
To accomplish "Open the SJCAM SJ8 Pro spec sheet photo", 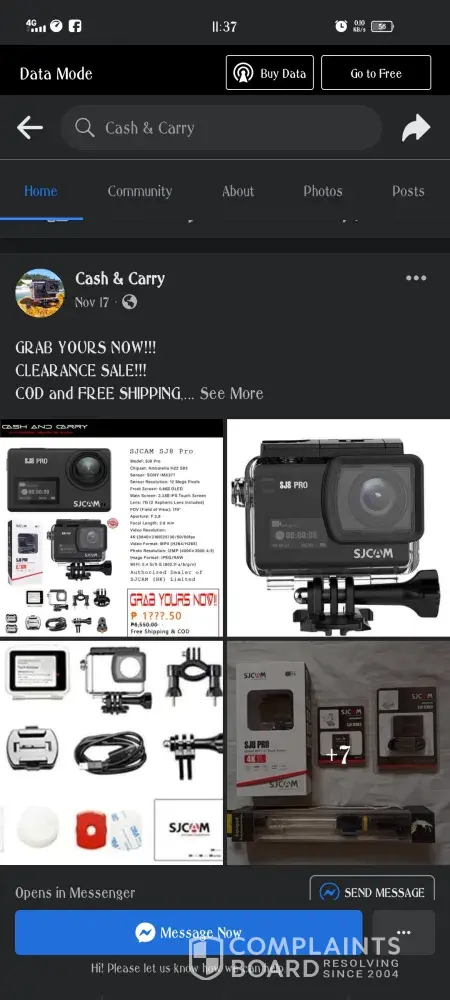I will click(x=112, y=527).
